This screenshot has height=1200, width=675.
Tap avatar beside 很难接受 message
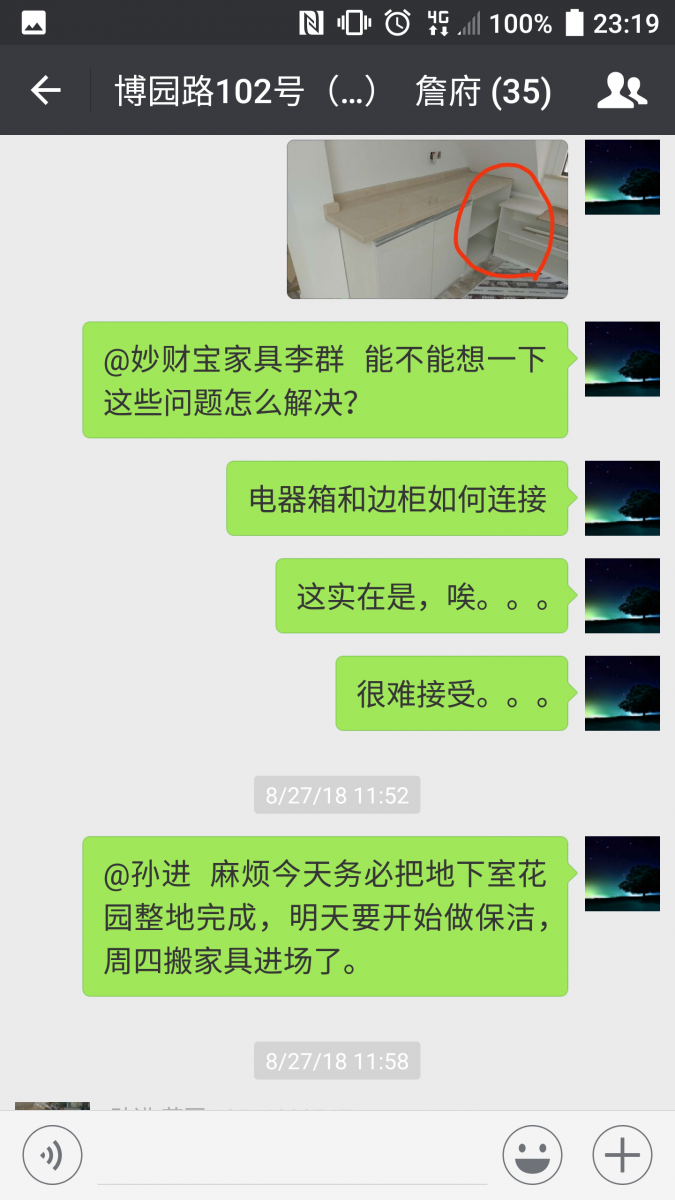click(x=622, y=693)
